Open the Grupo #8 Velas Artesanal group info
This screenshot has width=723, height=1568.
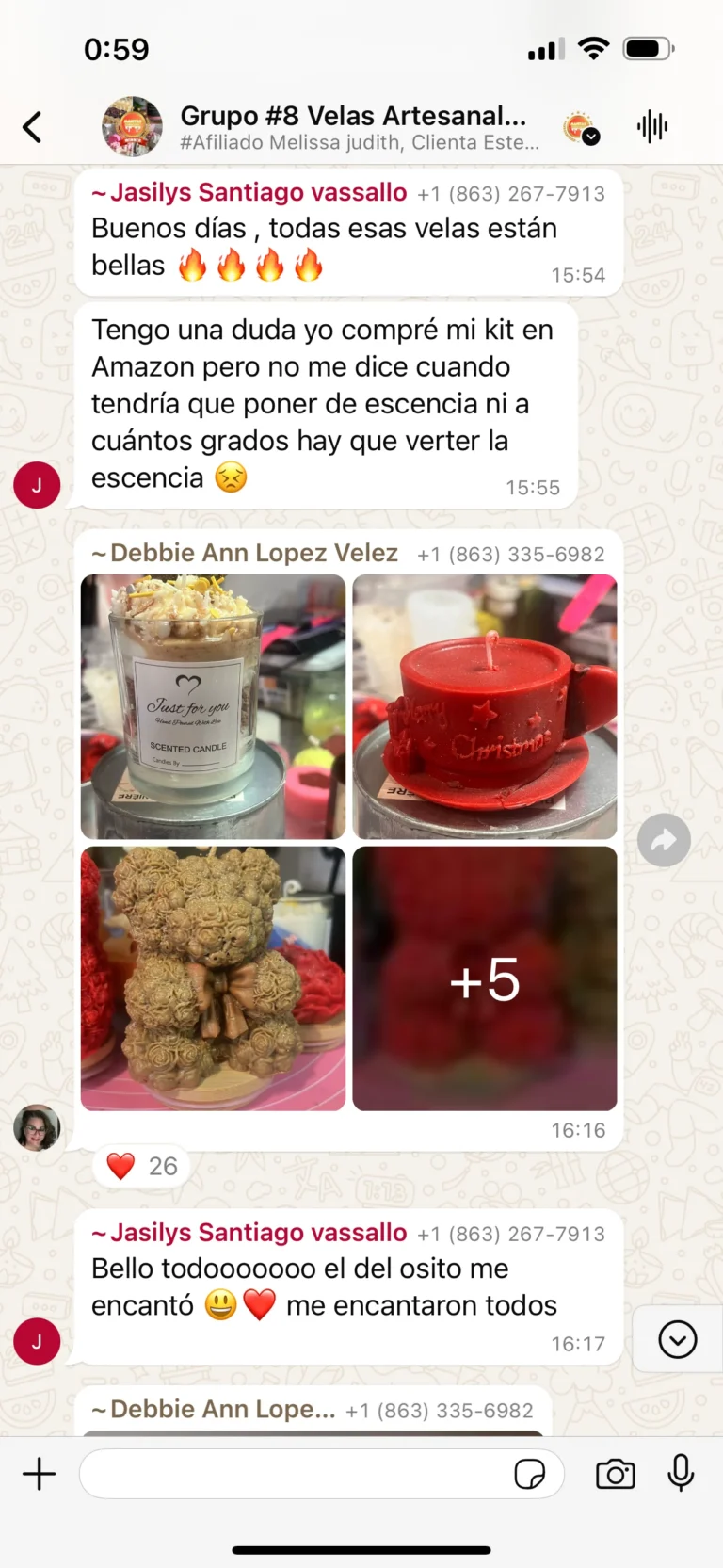point(353,126)
